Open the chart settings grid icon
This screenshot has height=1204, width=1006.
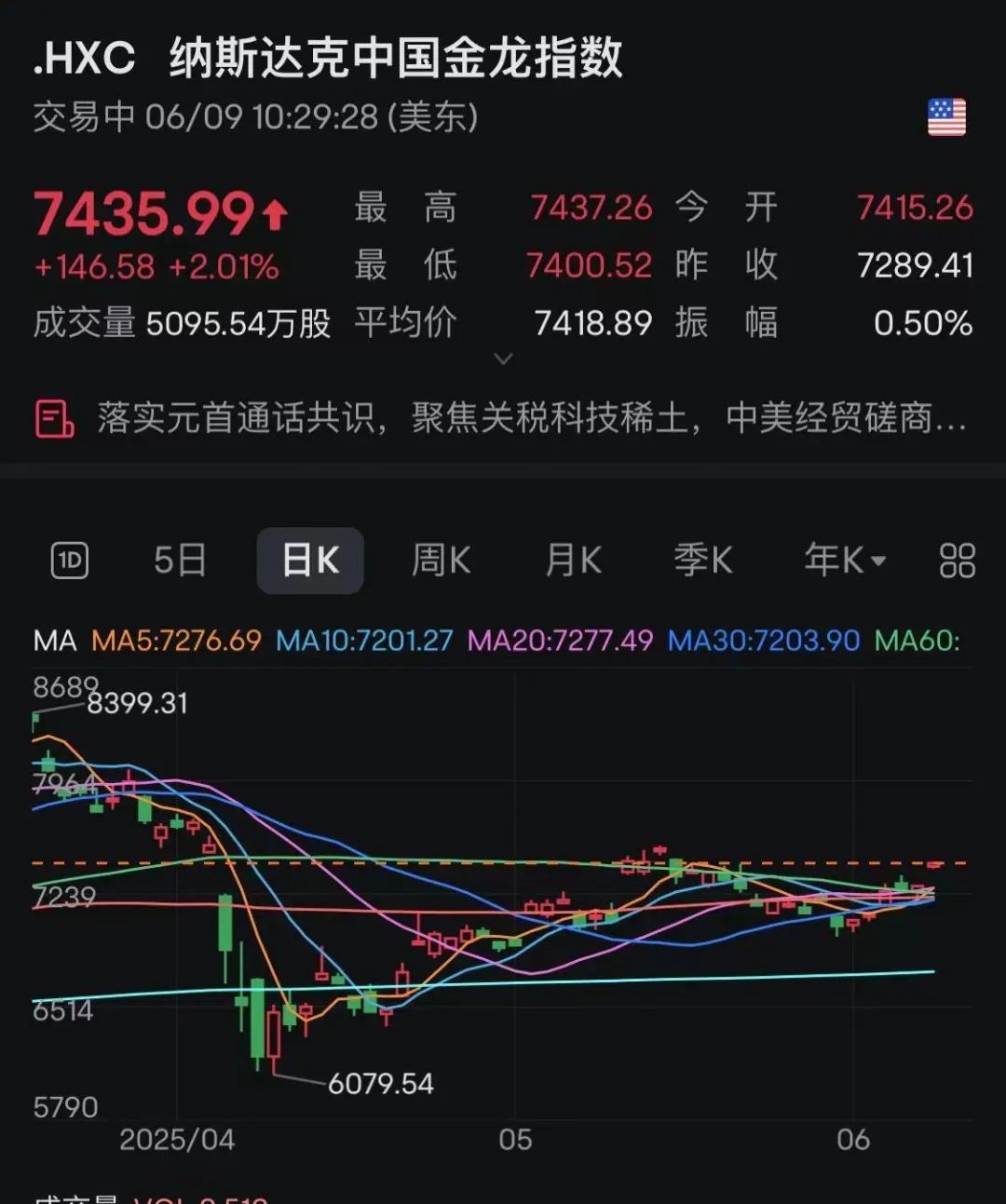[x=957, y=561]
